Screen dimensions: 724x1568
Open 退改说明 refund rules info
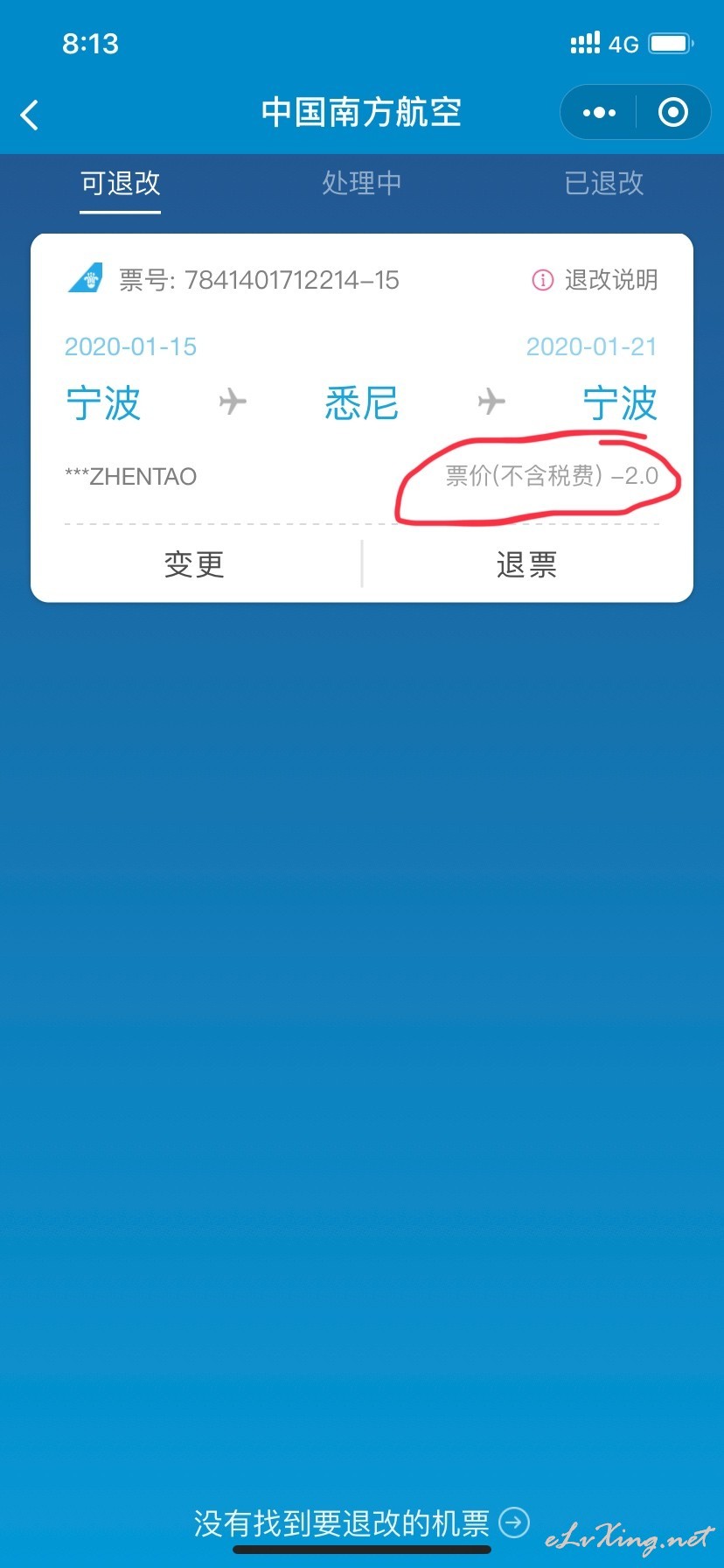click(x=595, y=280)
